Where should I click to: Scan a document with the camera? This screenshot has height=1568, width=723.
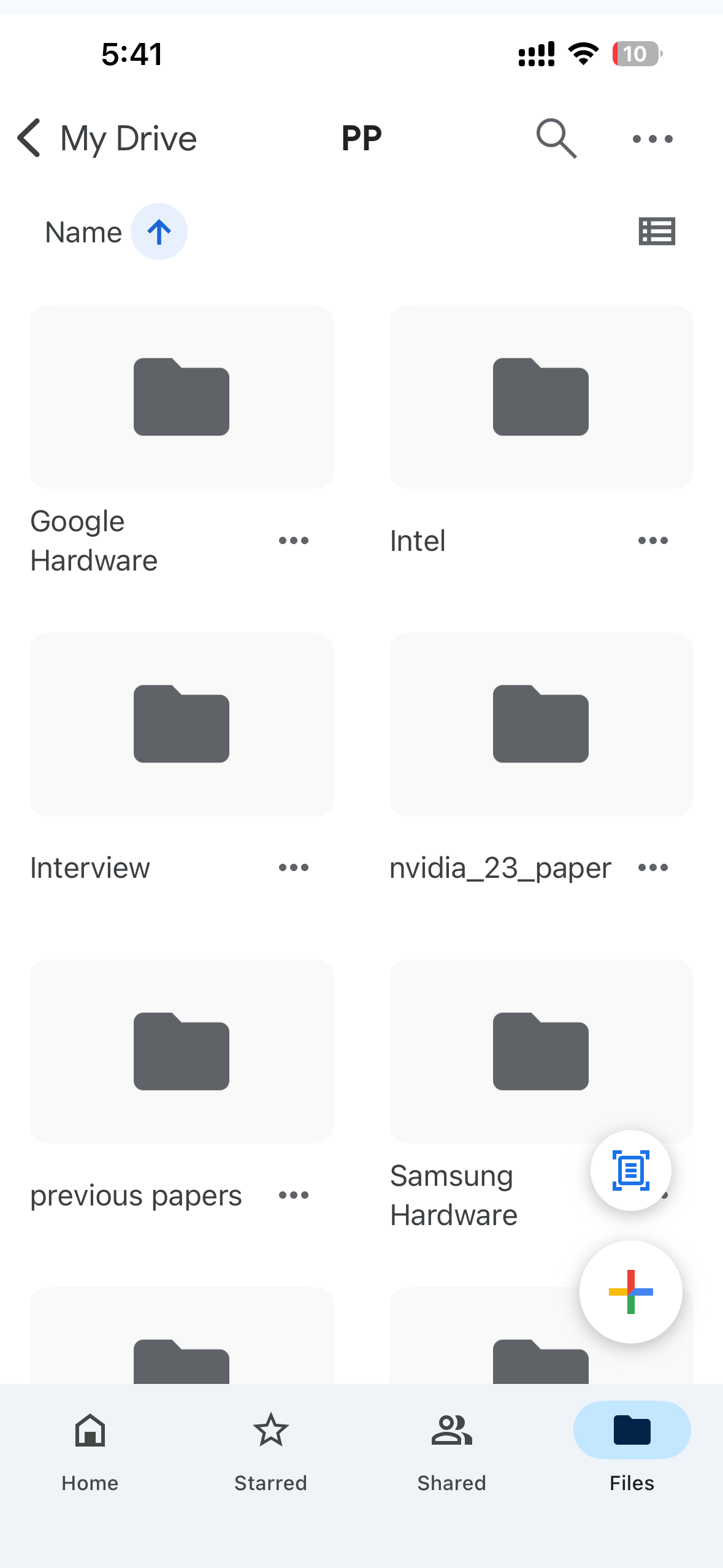(x=630, y=1170)
